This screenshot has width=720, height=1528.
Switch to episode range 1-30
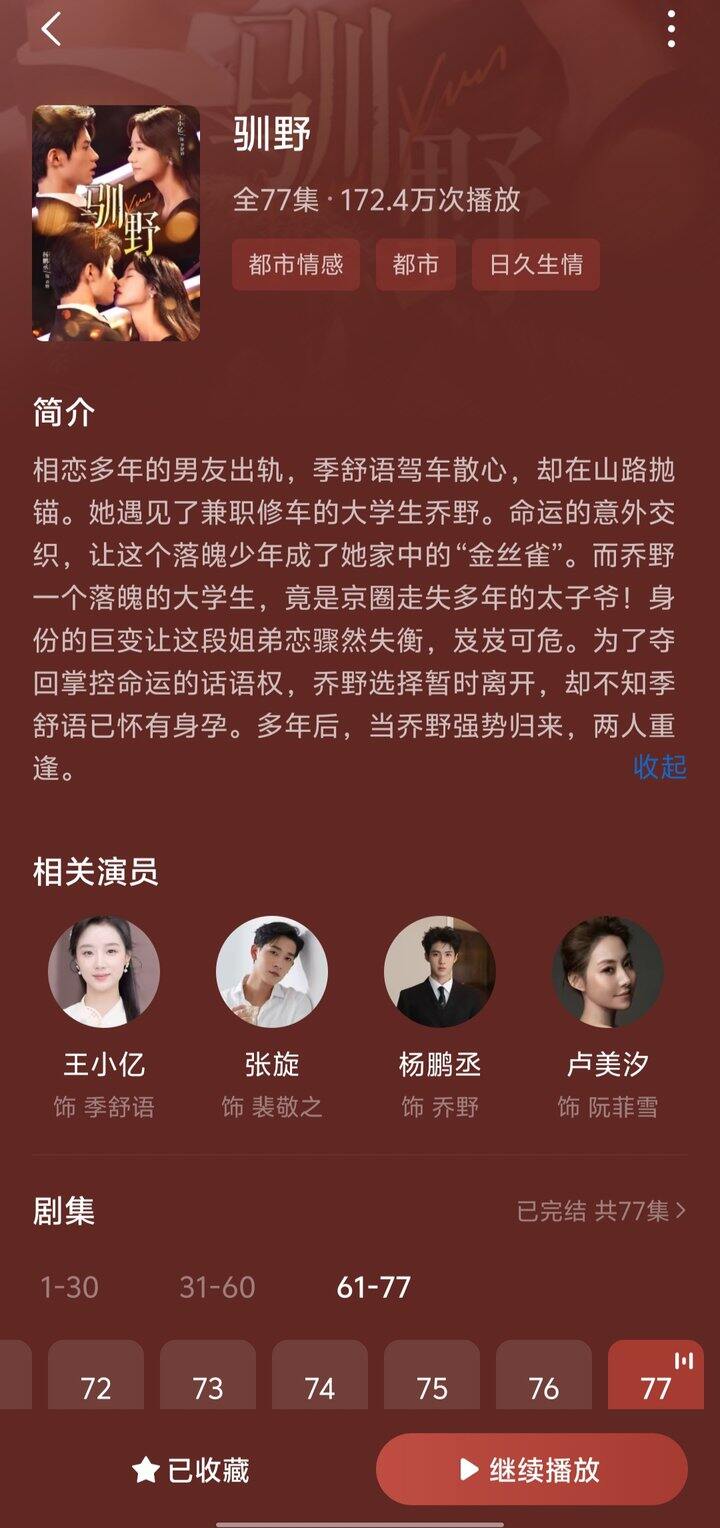[70, 1287]
